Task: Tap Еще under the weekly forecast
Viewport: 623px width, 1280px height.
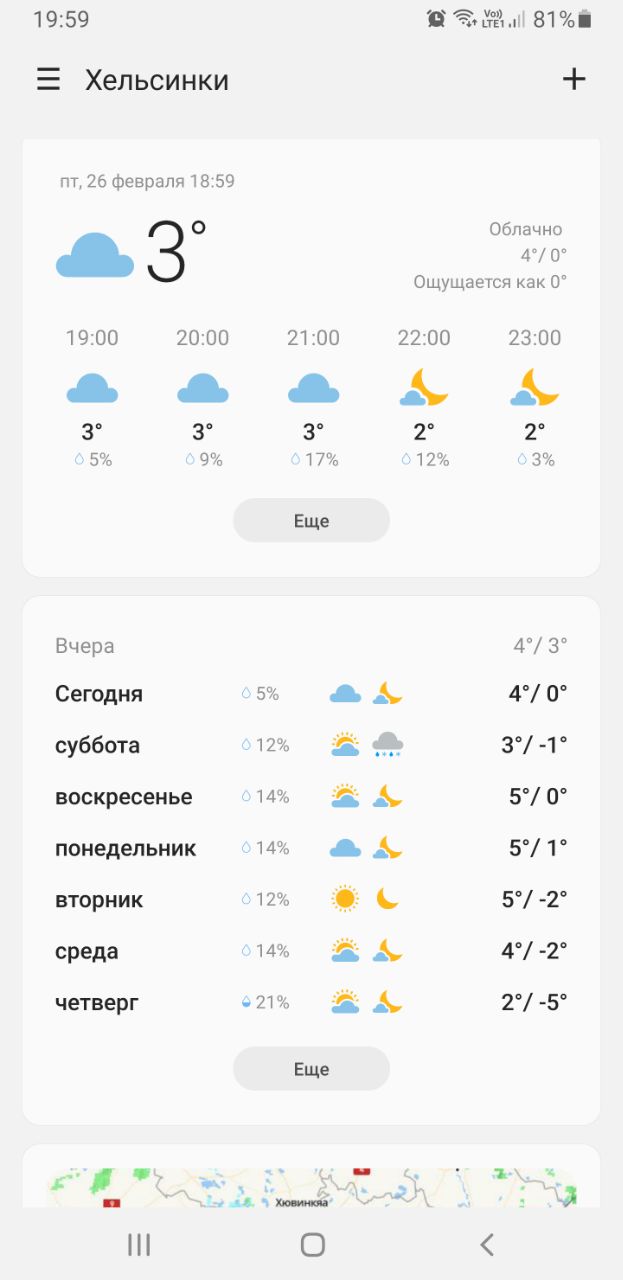Action: (x=311, y=1069)
